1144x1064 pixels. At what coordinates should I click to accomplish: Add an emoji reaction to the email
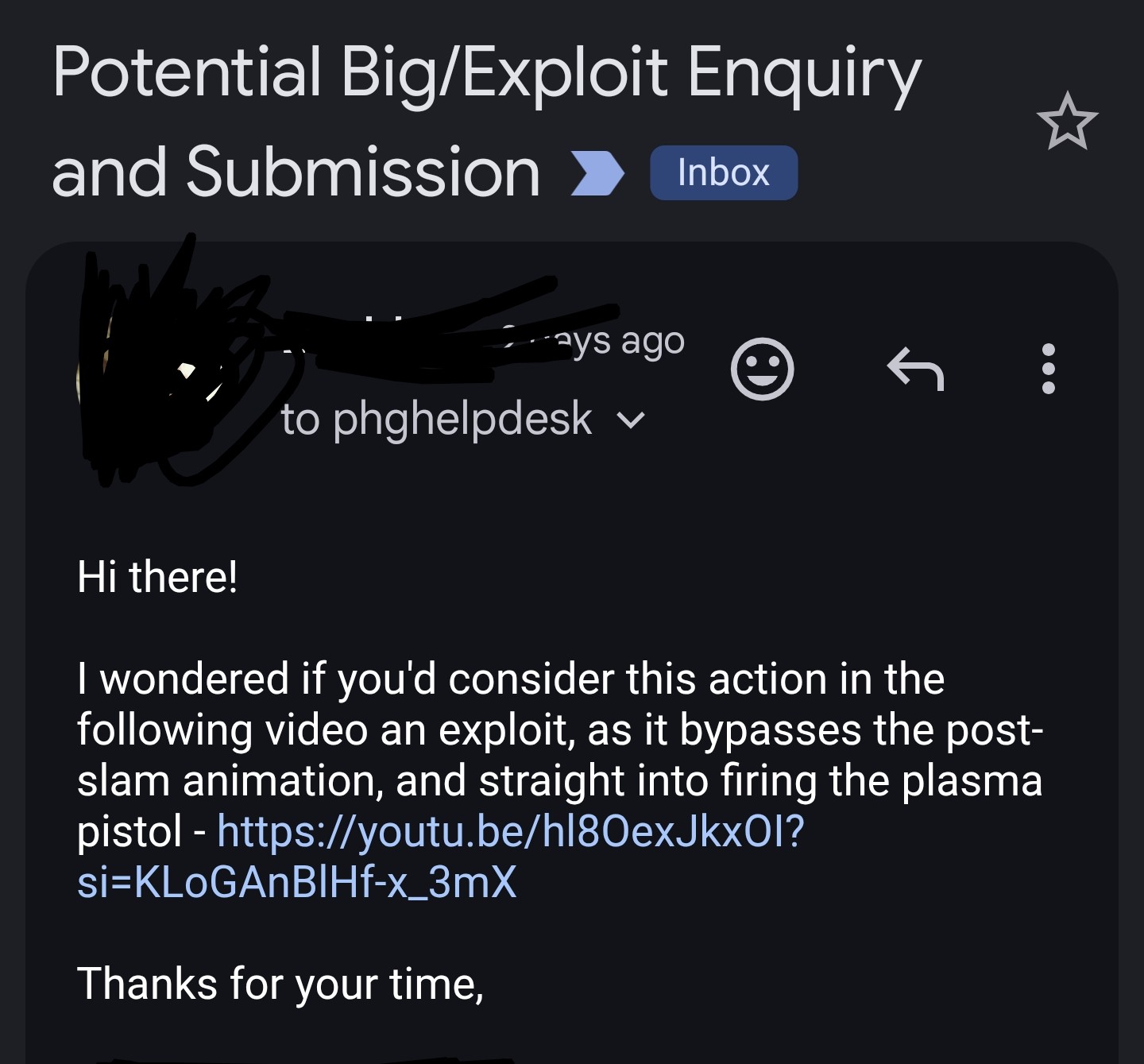(x=762, y=369)
